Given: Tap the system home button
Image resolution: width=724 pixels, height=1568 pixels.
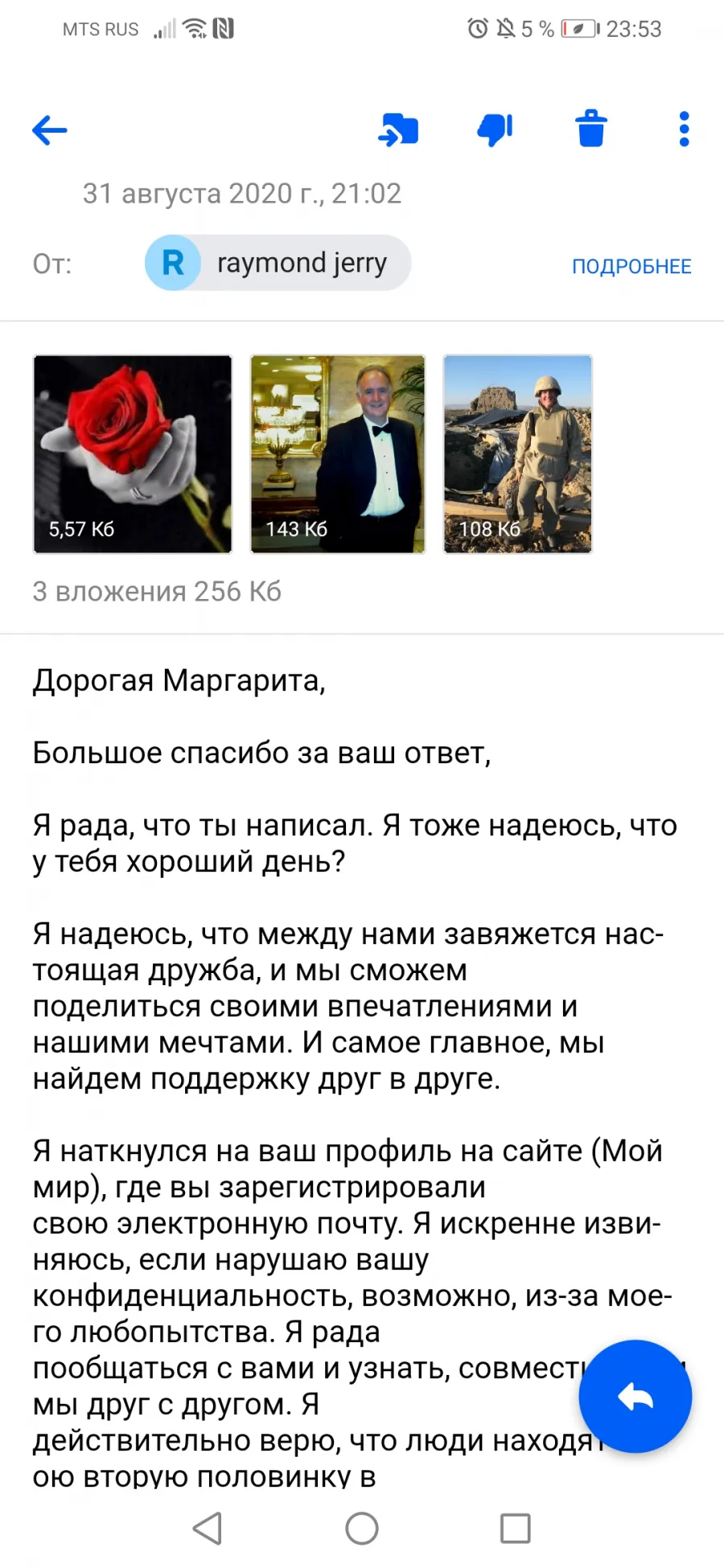Looking at the screenshot, I should pos(362,1529).
